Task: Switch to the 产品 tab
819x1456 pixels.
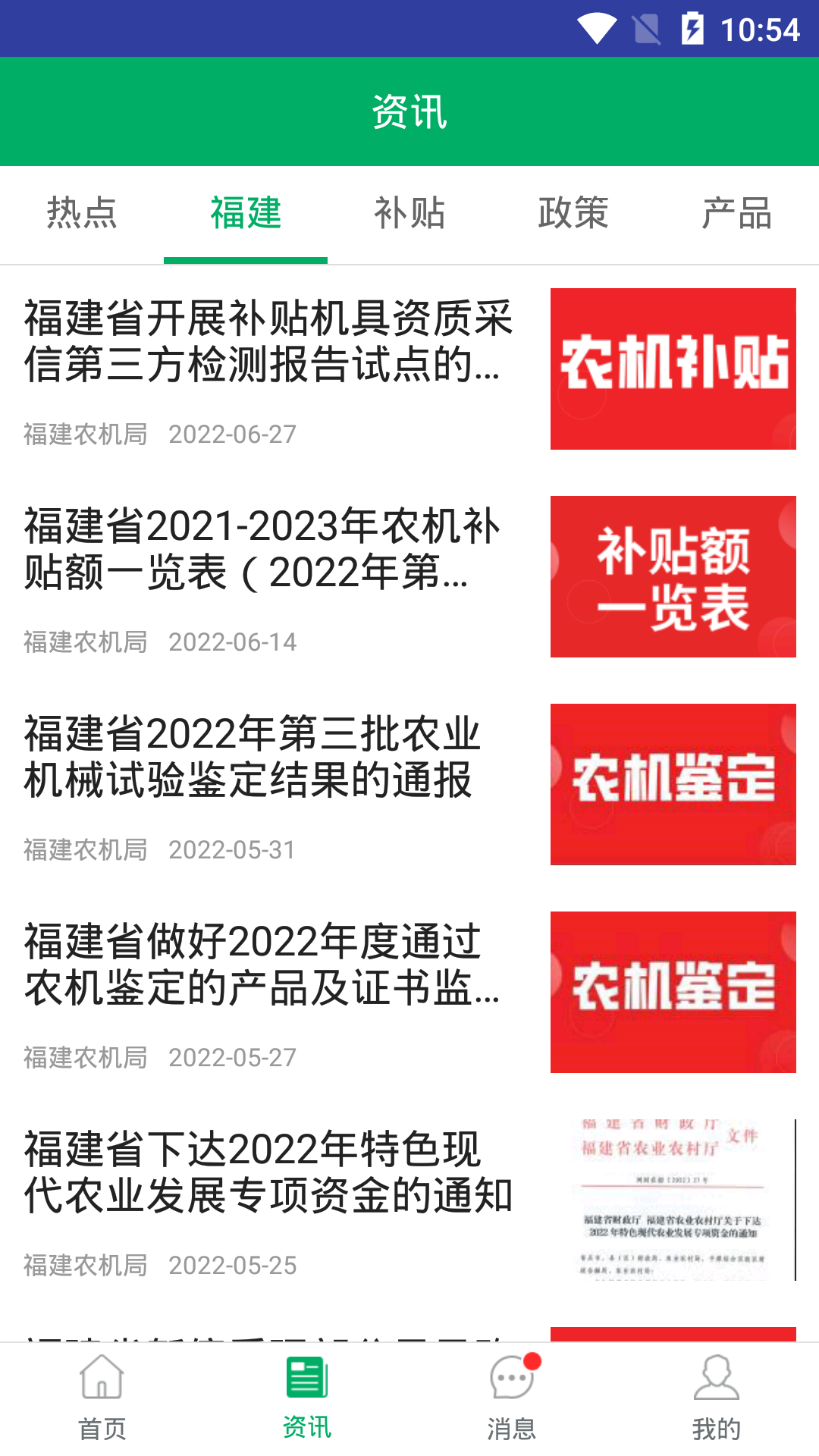Action: [x=737, y=215]
